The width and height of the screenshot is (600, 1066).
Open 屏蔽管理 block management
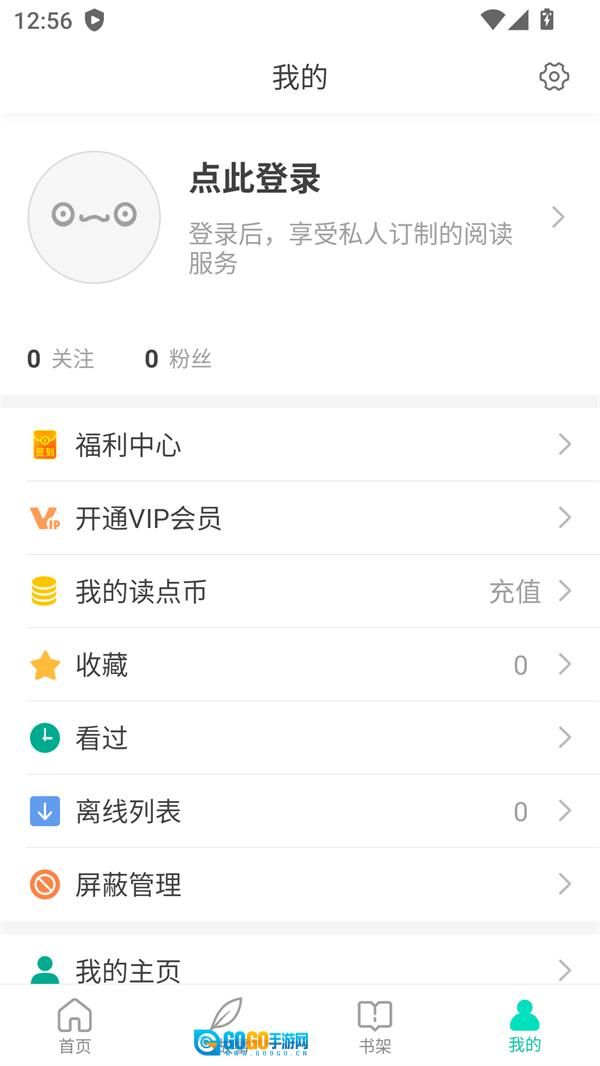pyautogui.click(x=300, y=884)
